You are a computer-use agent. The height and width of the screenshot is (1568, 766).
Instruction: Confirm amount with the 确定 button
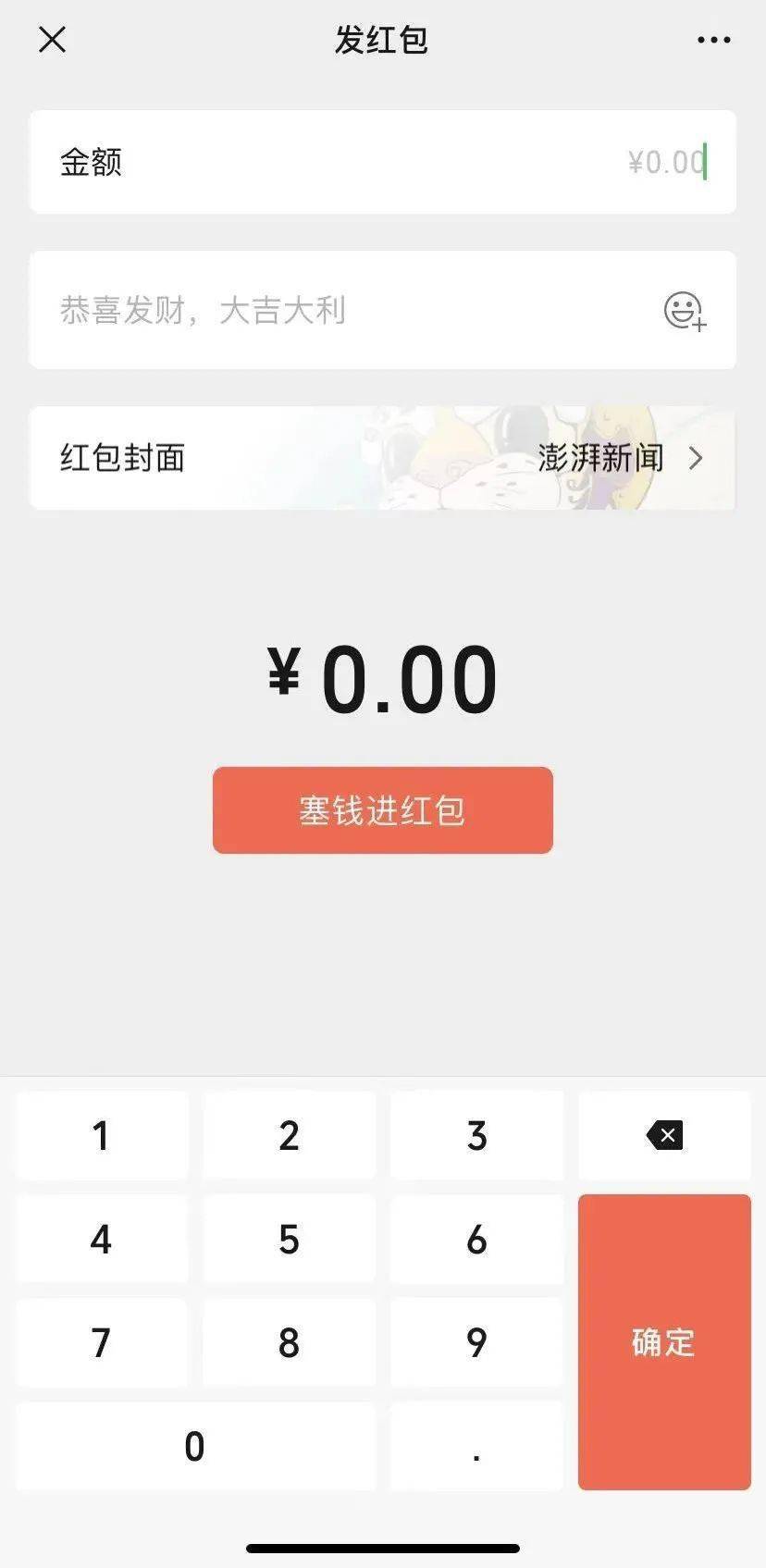pyautogui.click(x=663, y=1342)
